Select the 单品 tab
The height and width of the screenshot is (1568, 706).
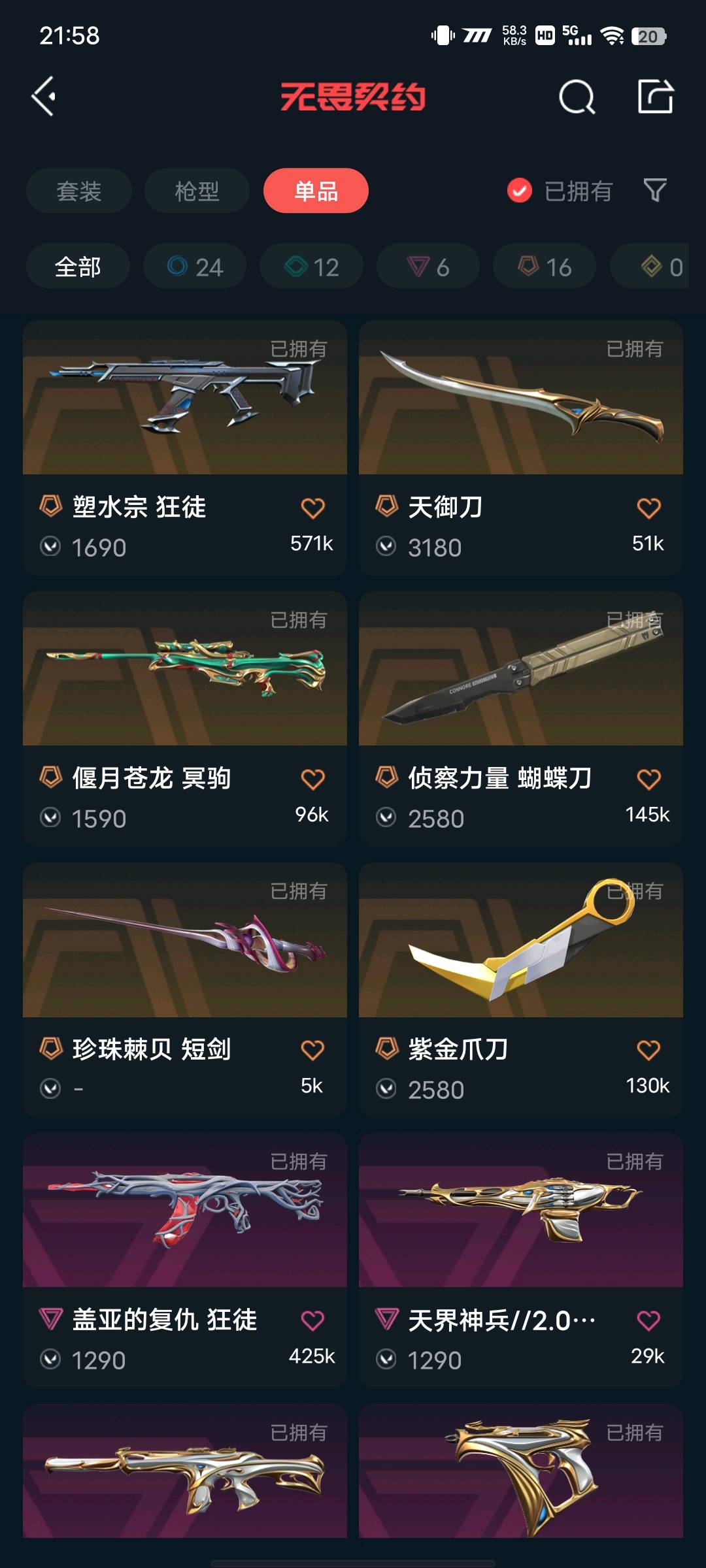point(316,191)
